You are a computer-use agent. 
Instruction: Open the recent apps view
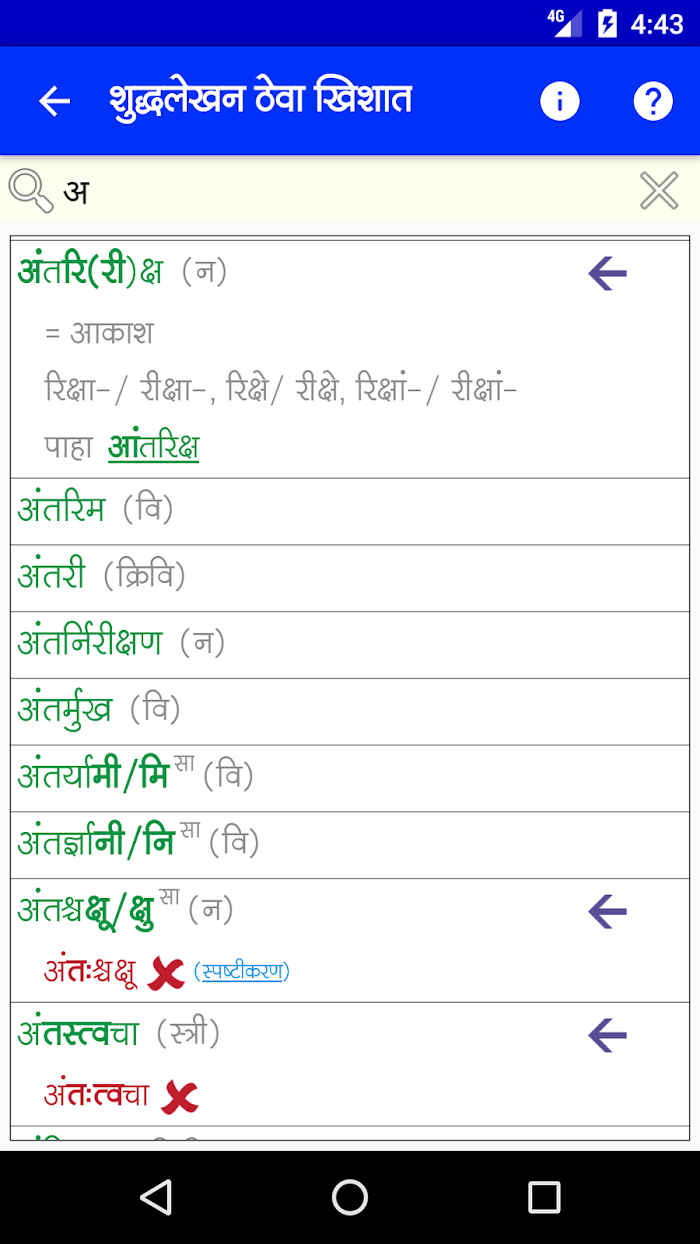pos(544,1197)
